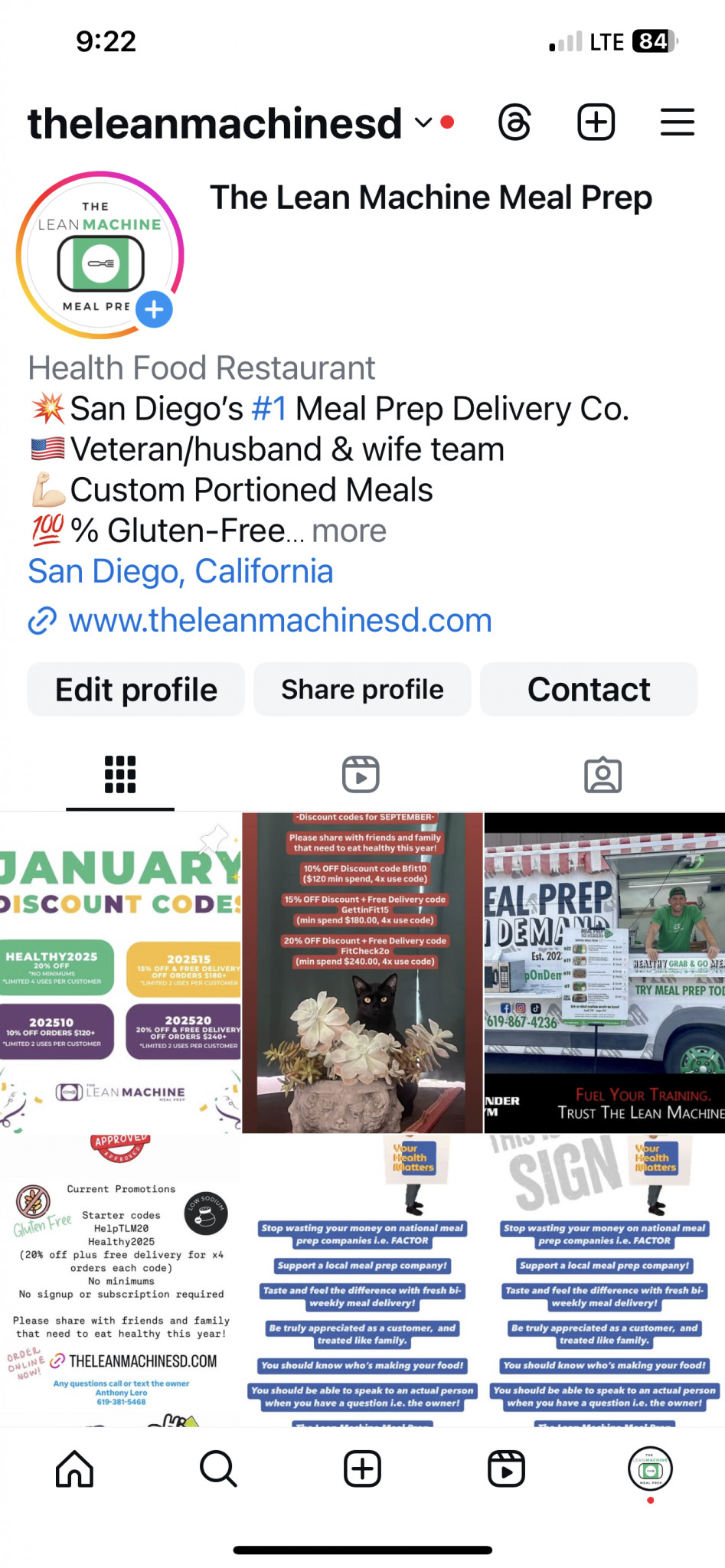Image resolution: width=725 pixels, height=1568 pixels.
Task: Open Reels tab in bottom navigation
Action: [506, 1468]
